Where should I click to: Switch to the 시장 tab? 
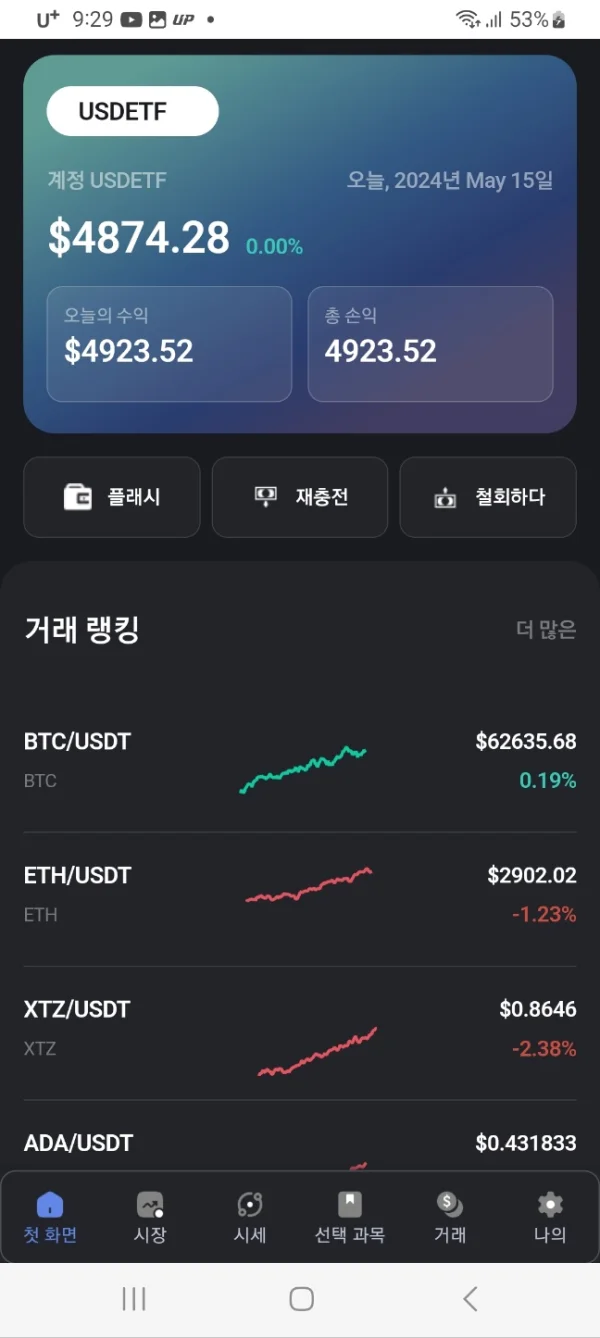pos(150,1217)
